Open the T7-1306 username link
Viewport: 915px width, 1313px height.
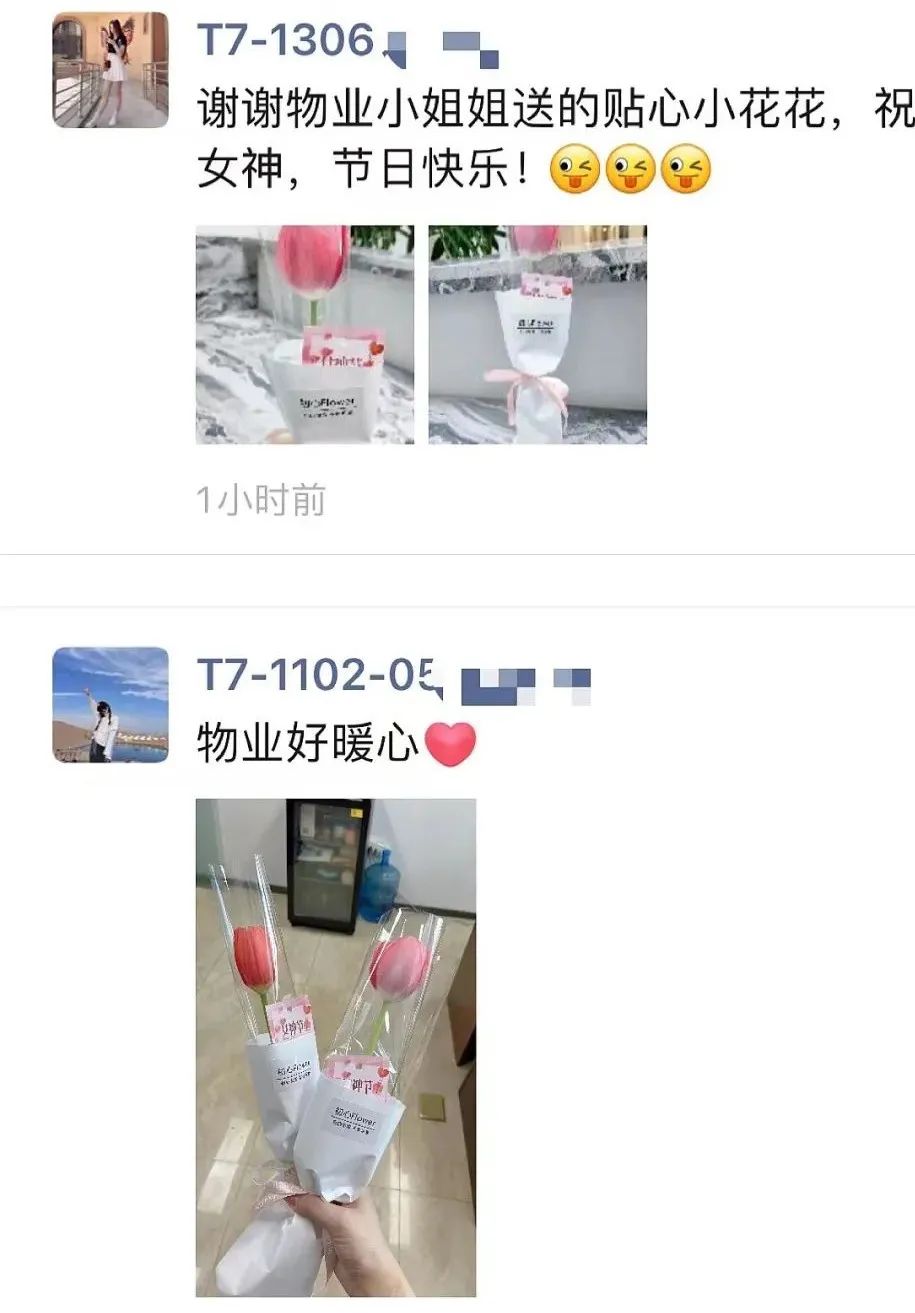(x=286, y=40)
